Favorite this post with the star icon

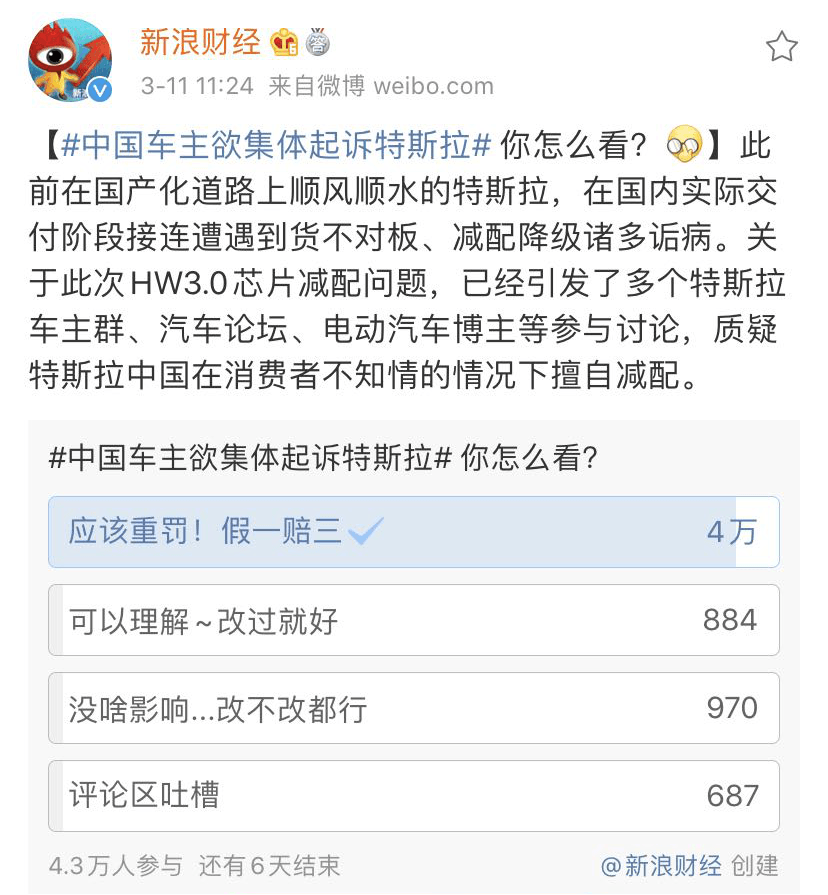pyautogui.click(x=781, y=46)
